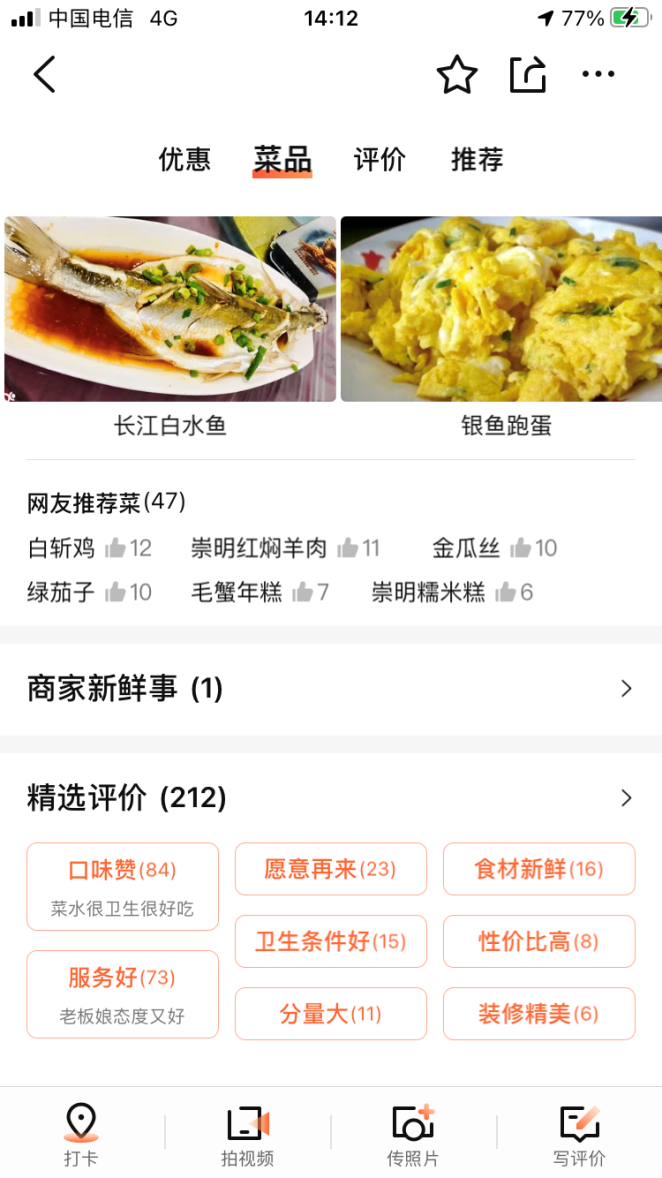Share this restaurant page
The height and width of the screenshot is (1178, 662).
[x=528, y=75]
